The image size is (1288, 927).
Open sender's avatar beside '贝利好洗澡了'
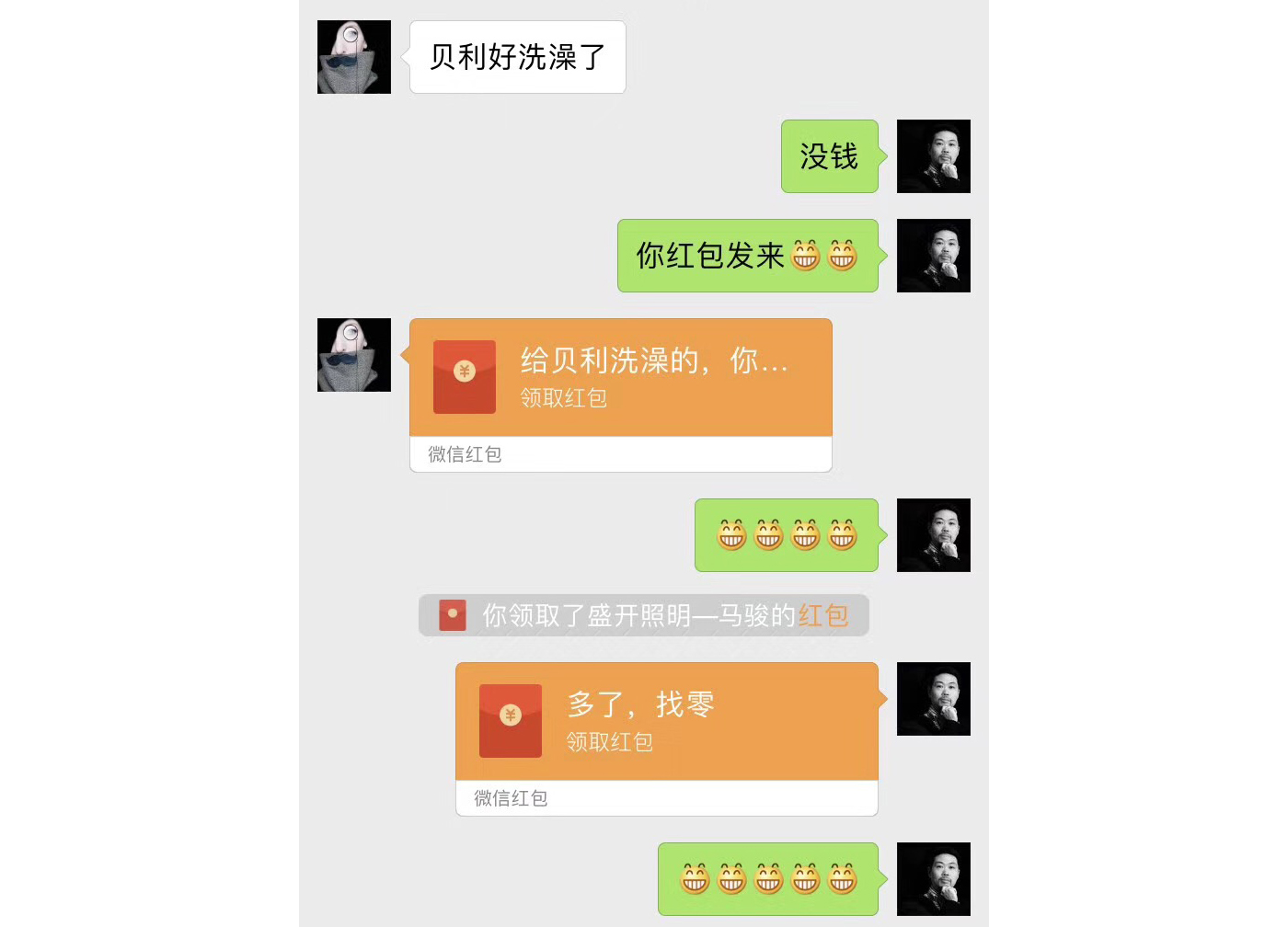pyautogui.click(x=354, y=57)
